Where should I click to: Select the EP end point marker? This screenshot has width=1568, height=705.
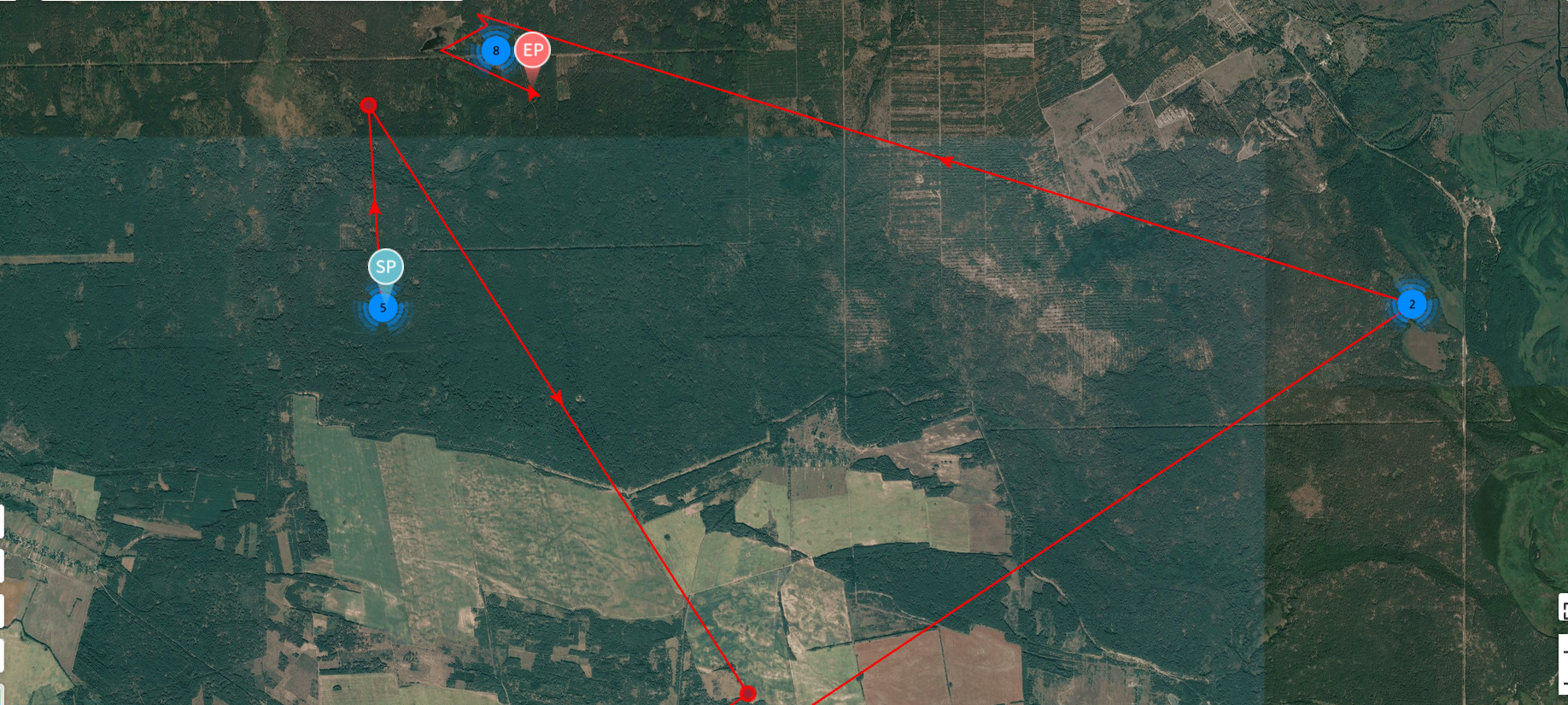click(533, 50)
